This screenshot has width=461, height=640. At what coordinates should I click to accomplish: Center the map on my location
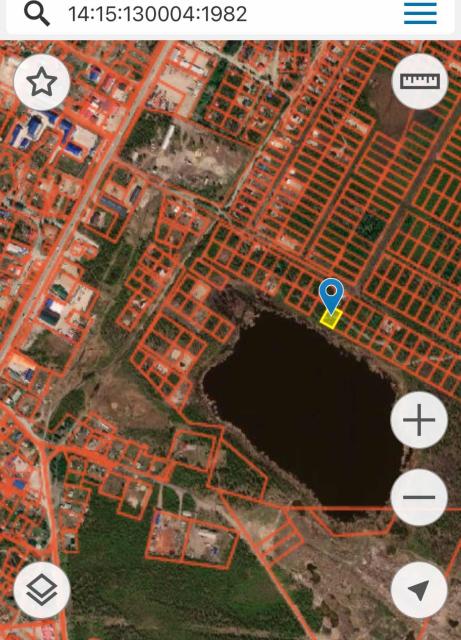(419, 590)
